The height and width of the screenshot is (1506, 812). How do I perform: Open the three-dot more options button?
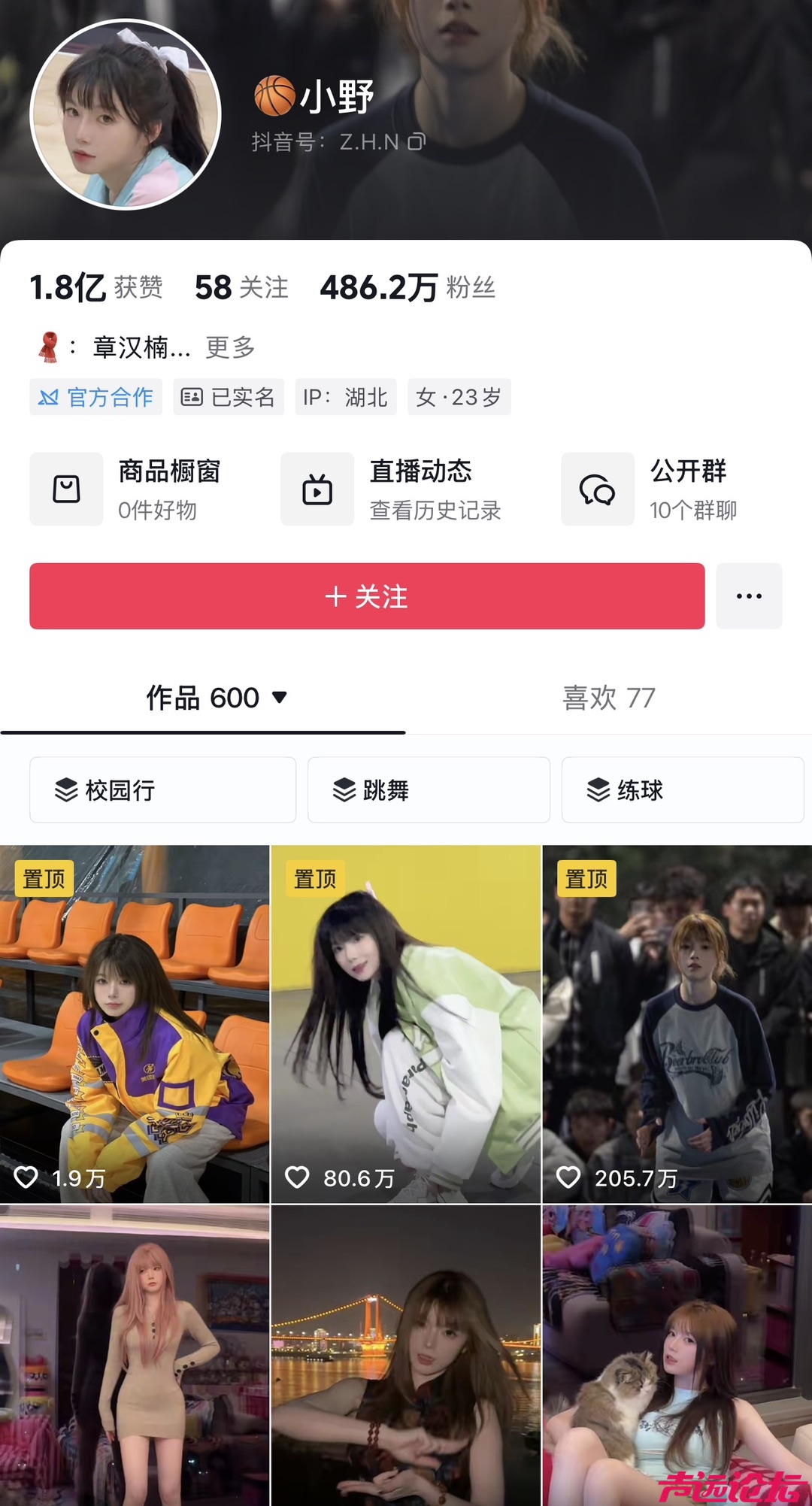click(749, 596)
